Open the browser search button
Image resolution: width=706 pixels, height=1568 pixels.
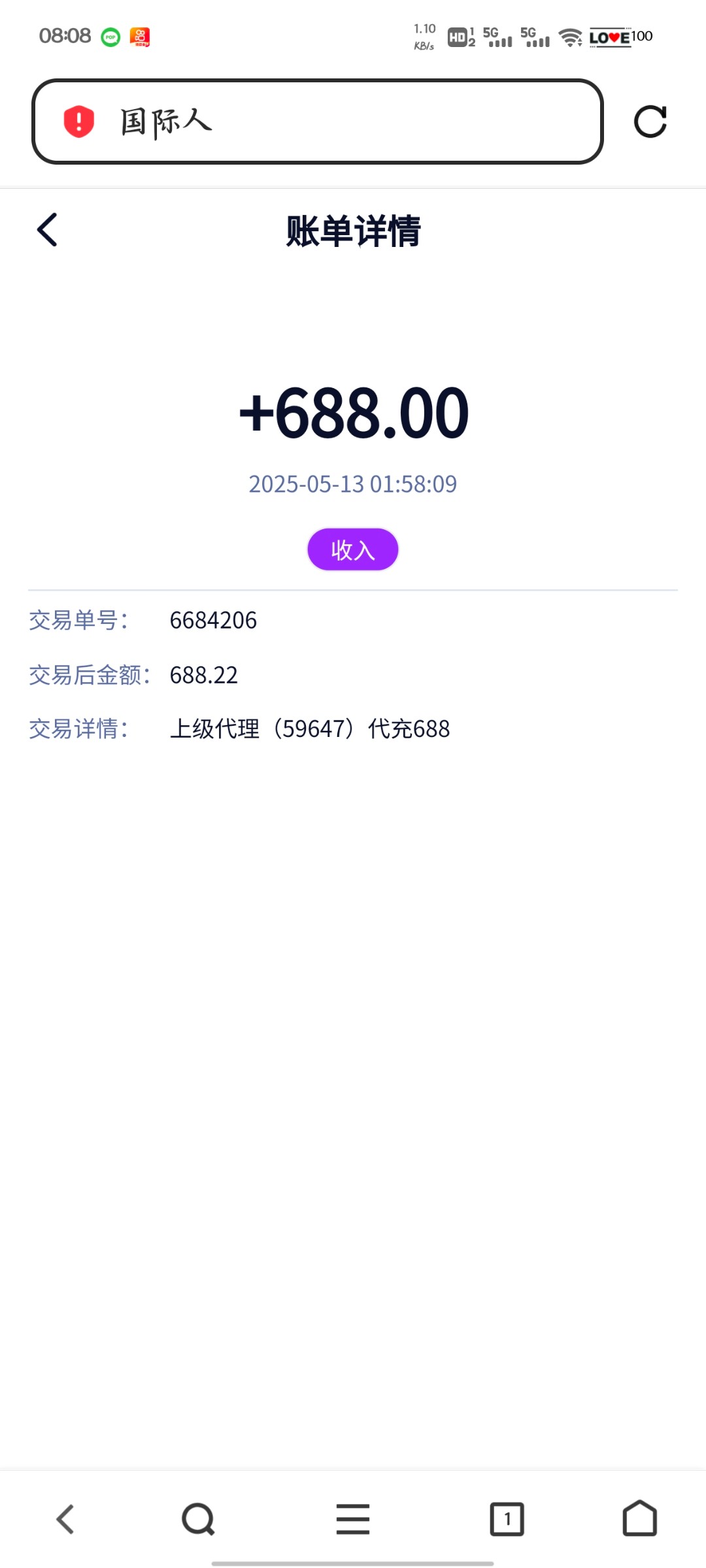click(x=198, y=1519)
